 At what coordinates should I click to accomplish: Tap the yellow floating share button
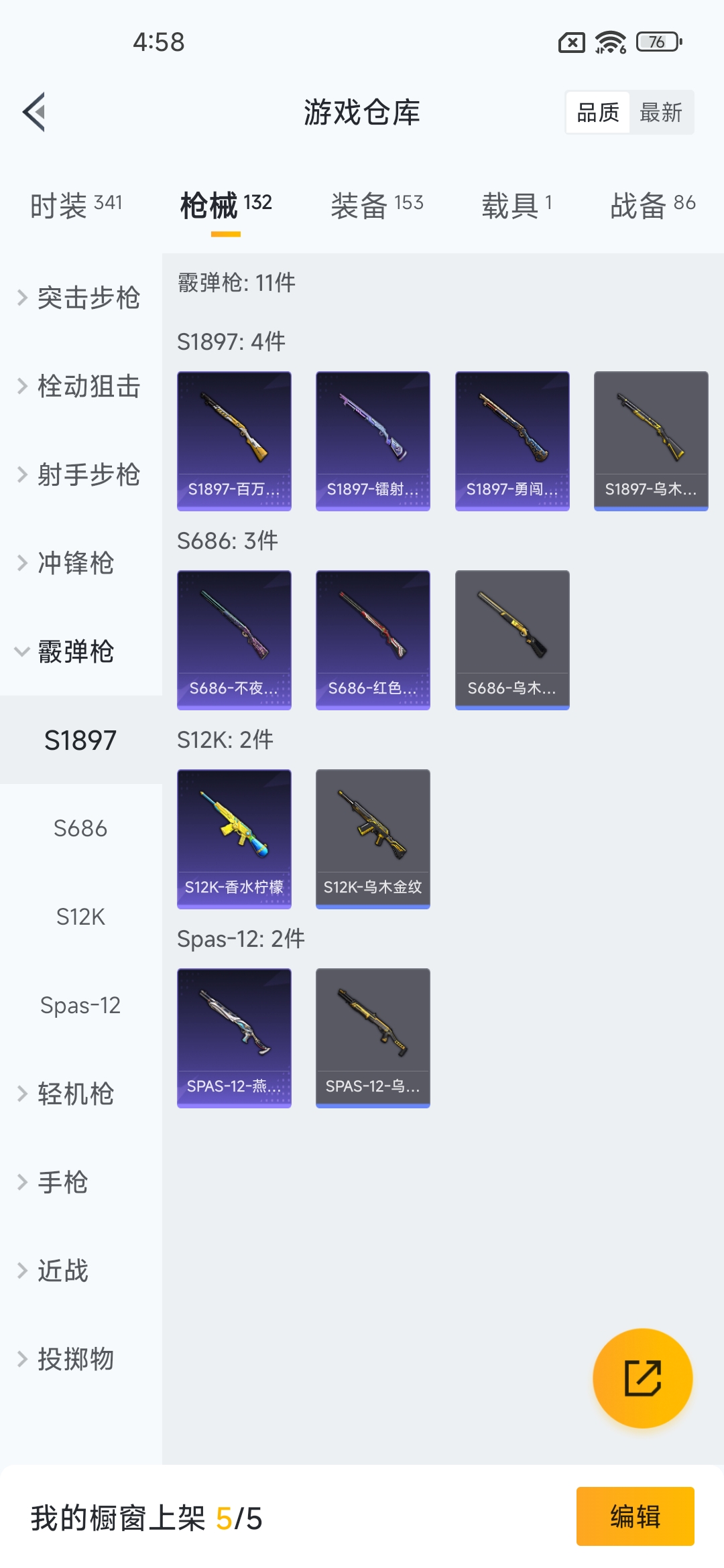pyautogui.click(x=642, y=1378)
